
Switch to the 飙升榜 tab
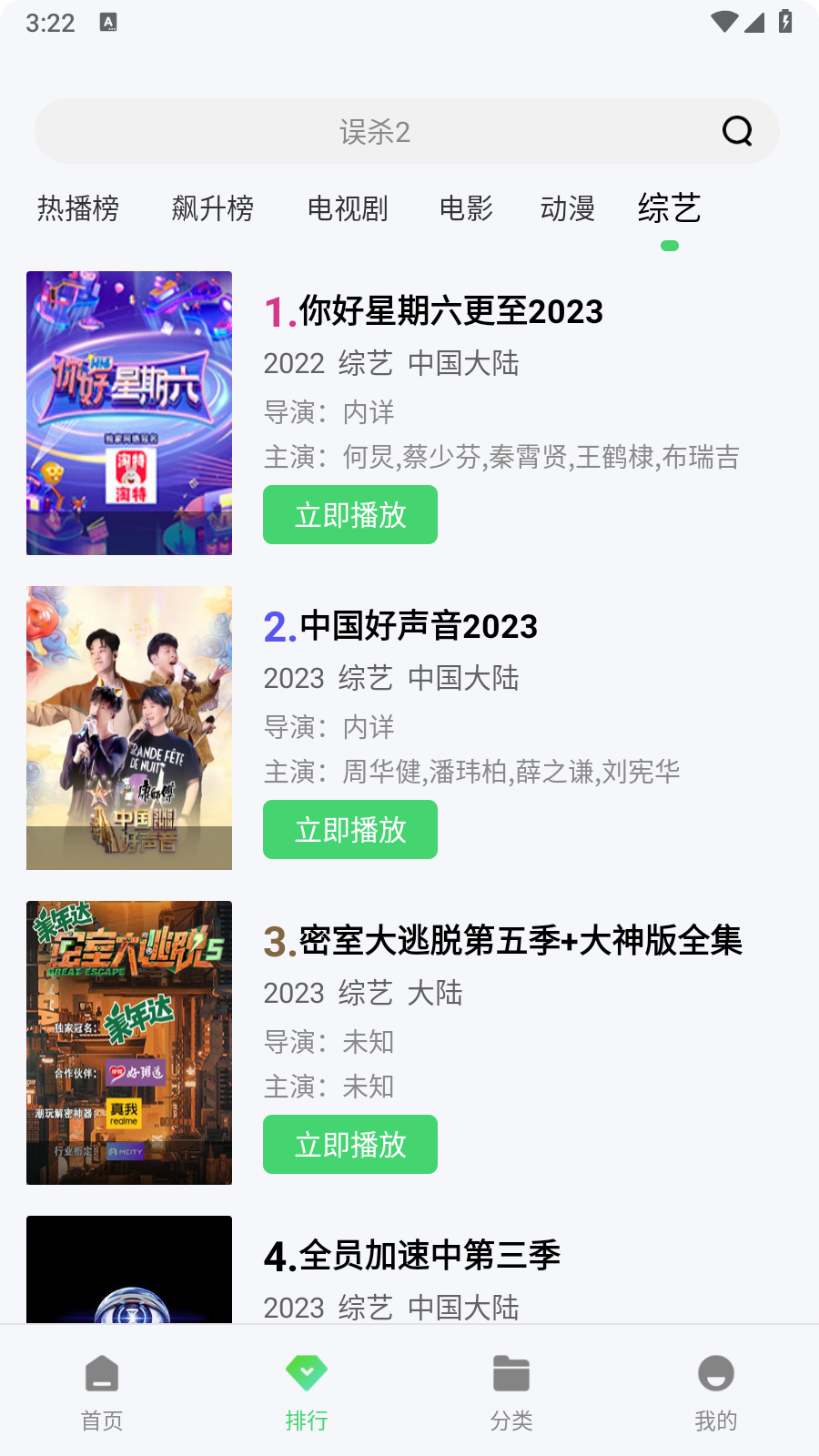[x=213, y=208]
